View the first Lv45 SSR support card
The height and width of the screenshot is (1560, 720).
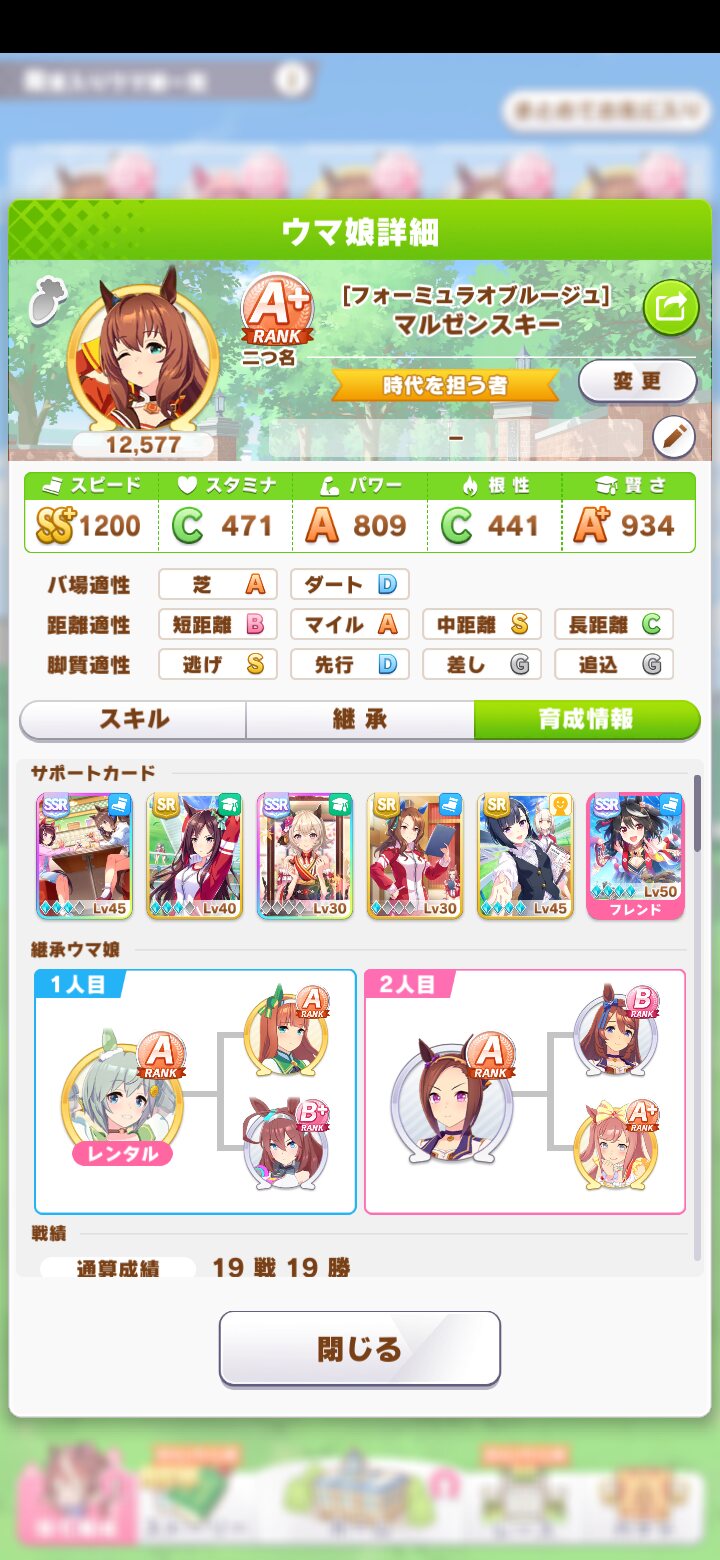[84, 856]
